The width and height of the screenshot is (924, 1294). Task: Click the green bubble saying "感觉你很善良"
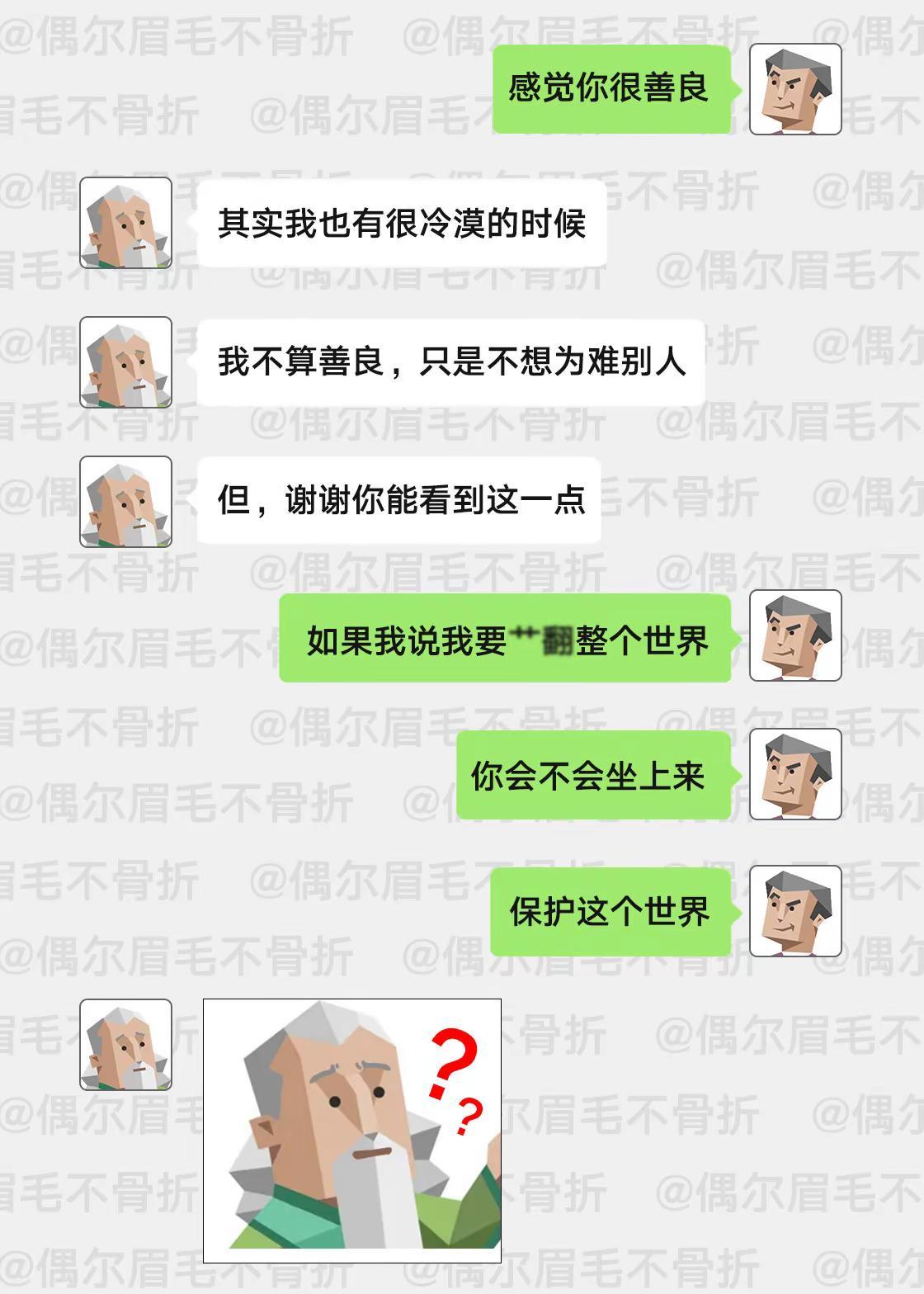[x=615, y=91]
